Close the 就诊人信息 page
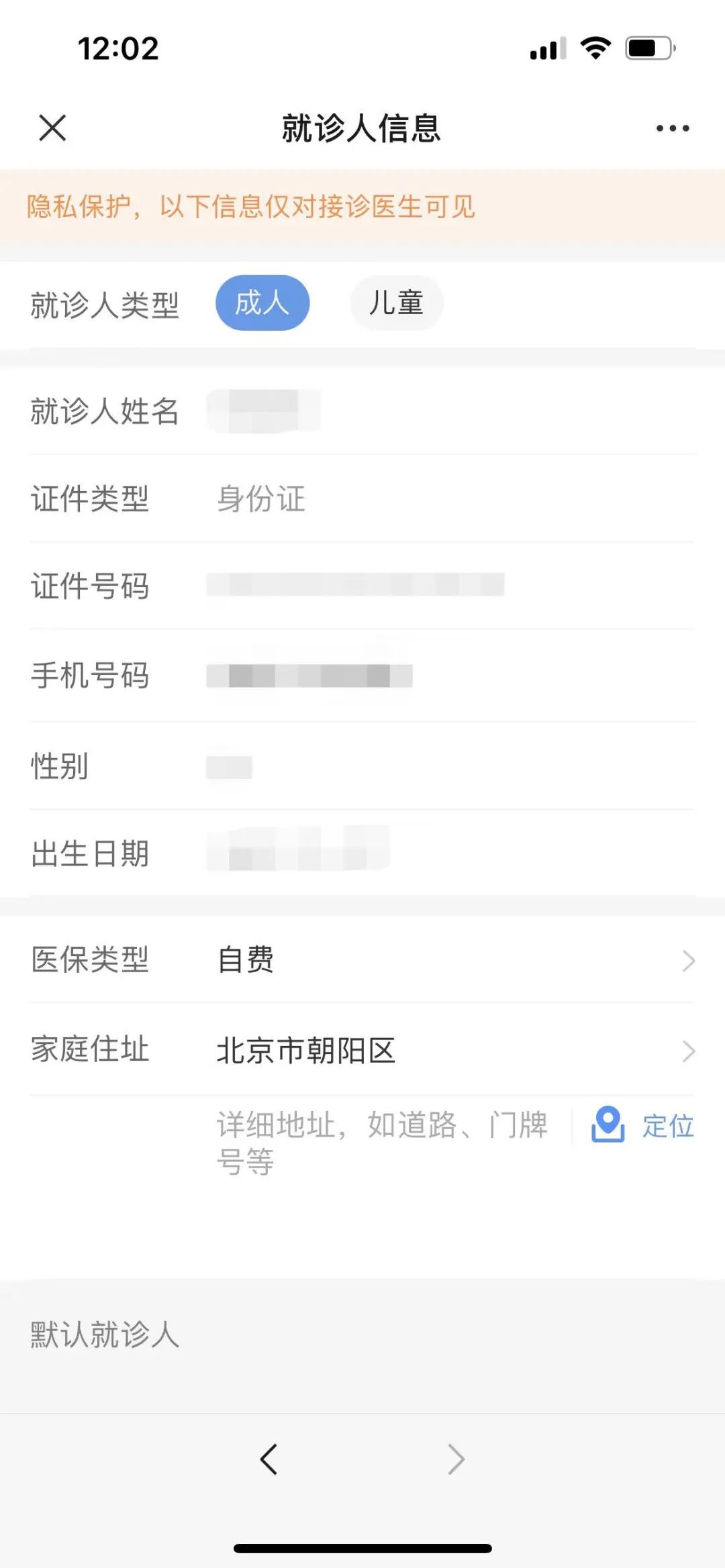 pyautogui.click(x=52, y=127)
